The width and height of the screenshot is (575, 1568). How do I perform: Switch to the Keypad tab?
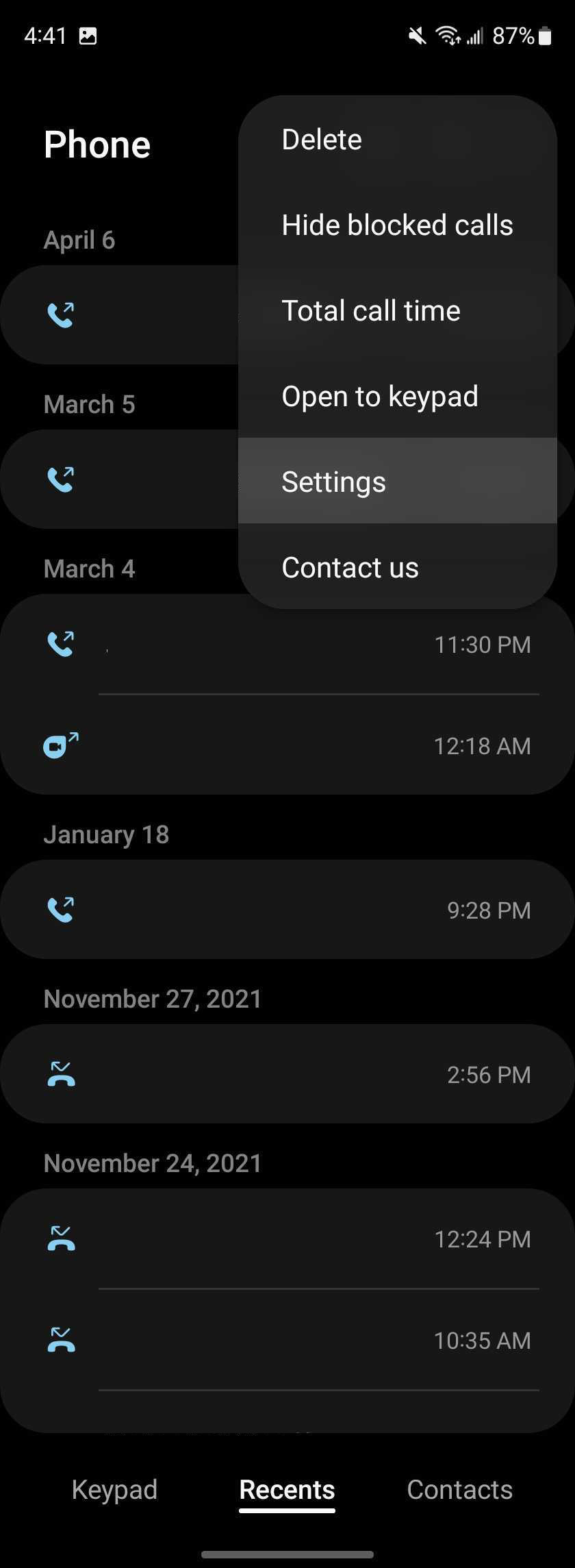tap(114, 1489)
